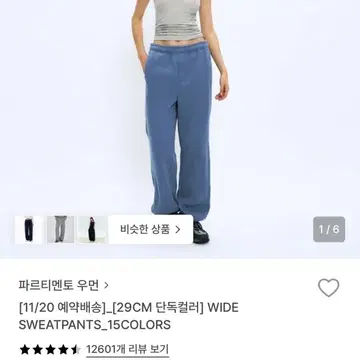Viewport: 360px width, 360px height.
Task: Select the black pants thumbnail
Action: pos(92,229)
